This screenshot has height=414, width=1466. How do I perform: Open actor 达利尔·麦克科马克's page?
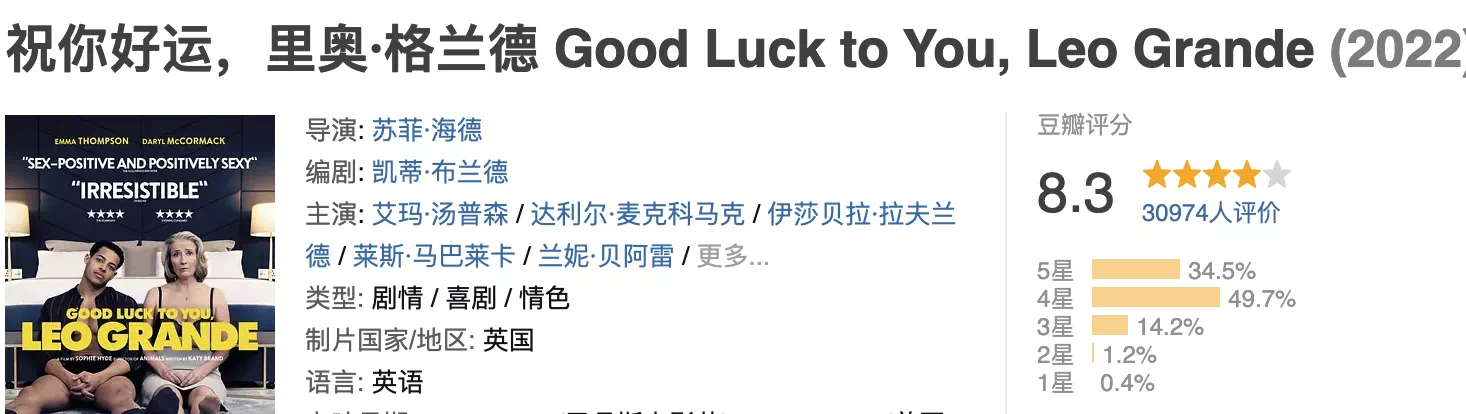[638, 214]
